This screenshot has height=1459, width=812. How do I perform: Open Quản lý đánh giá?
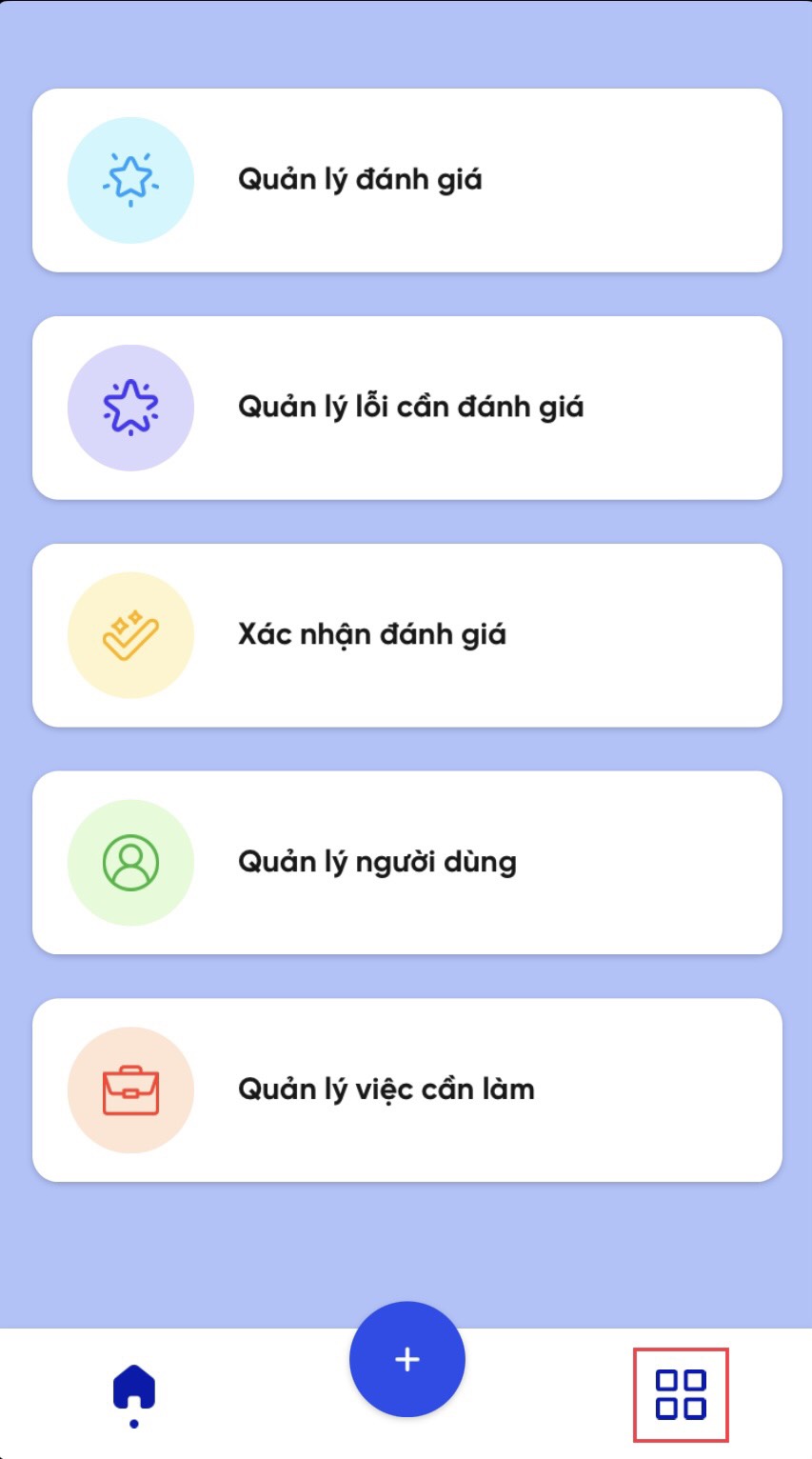(406, 180)
